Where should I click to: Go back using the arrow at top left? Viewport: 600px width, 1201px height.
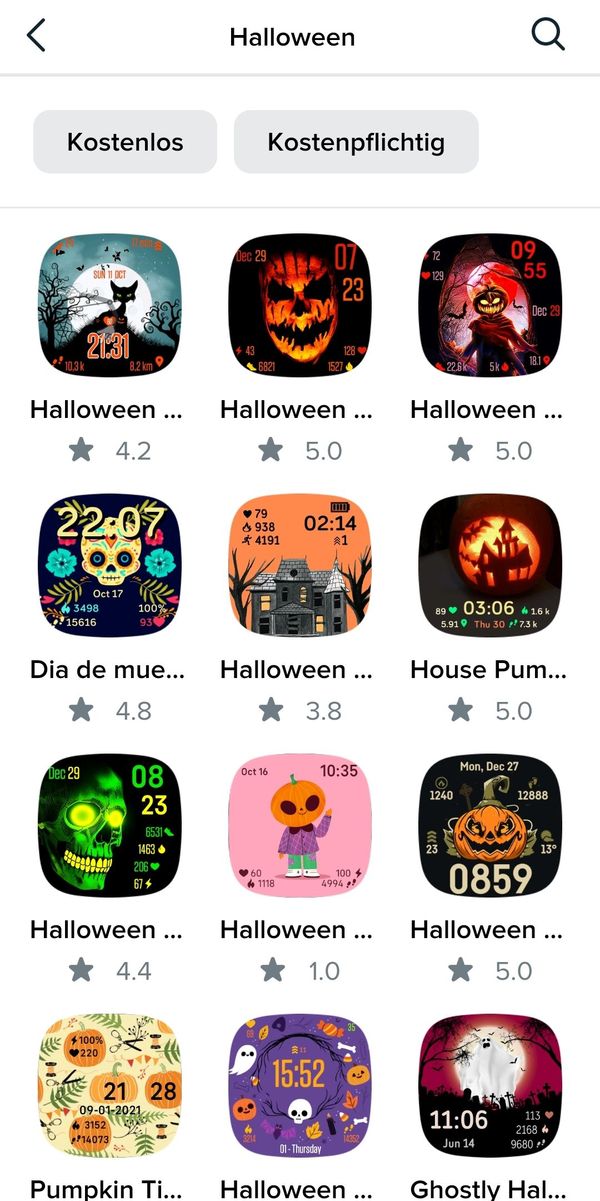[x=37, y=36]
